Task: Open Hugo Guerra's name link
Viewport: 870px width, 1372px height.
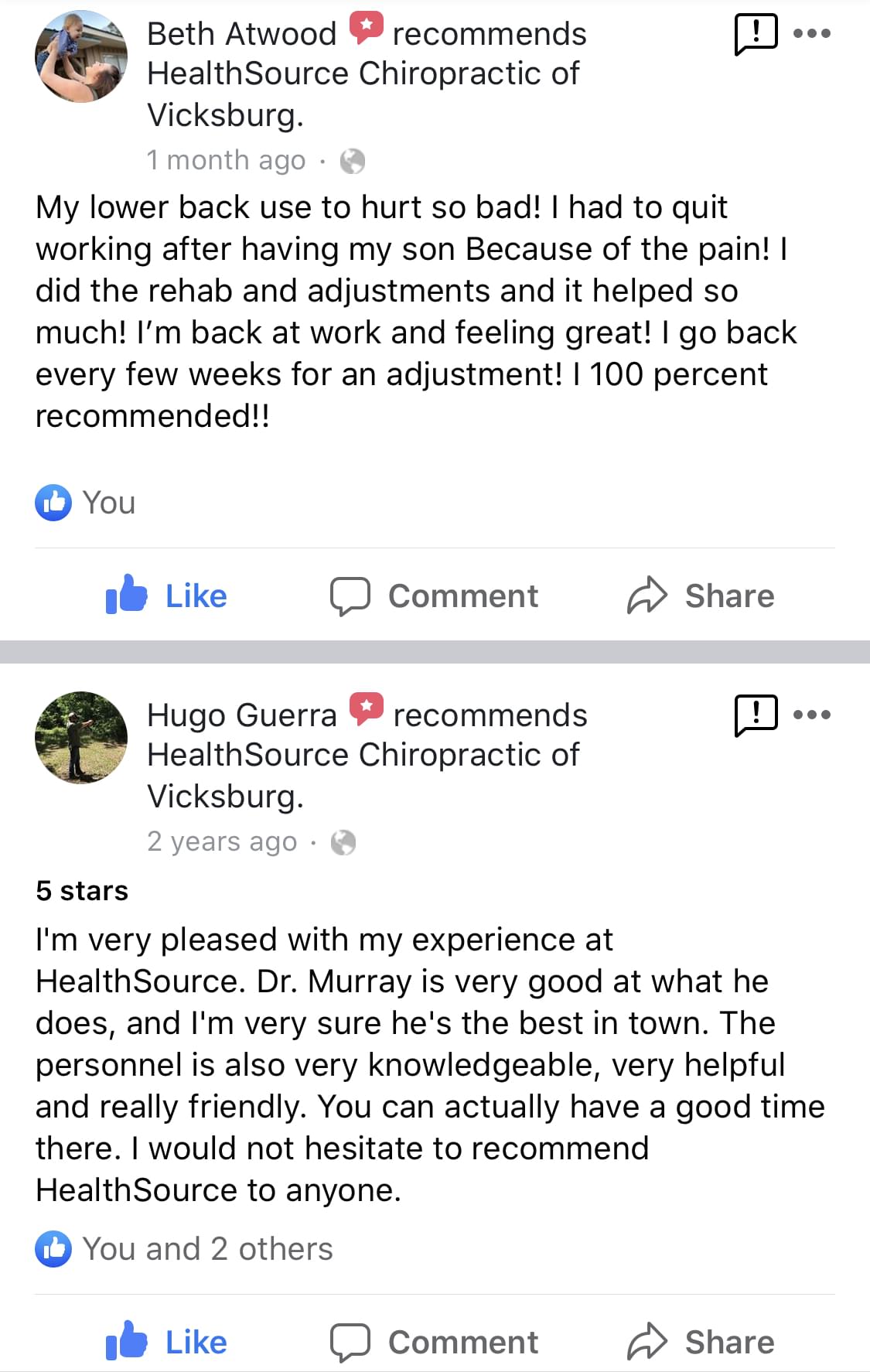Action: (x=241, y=715)
